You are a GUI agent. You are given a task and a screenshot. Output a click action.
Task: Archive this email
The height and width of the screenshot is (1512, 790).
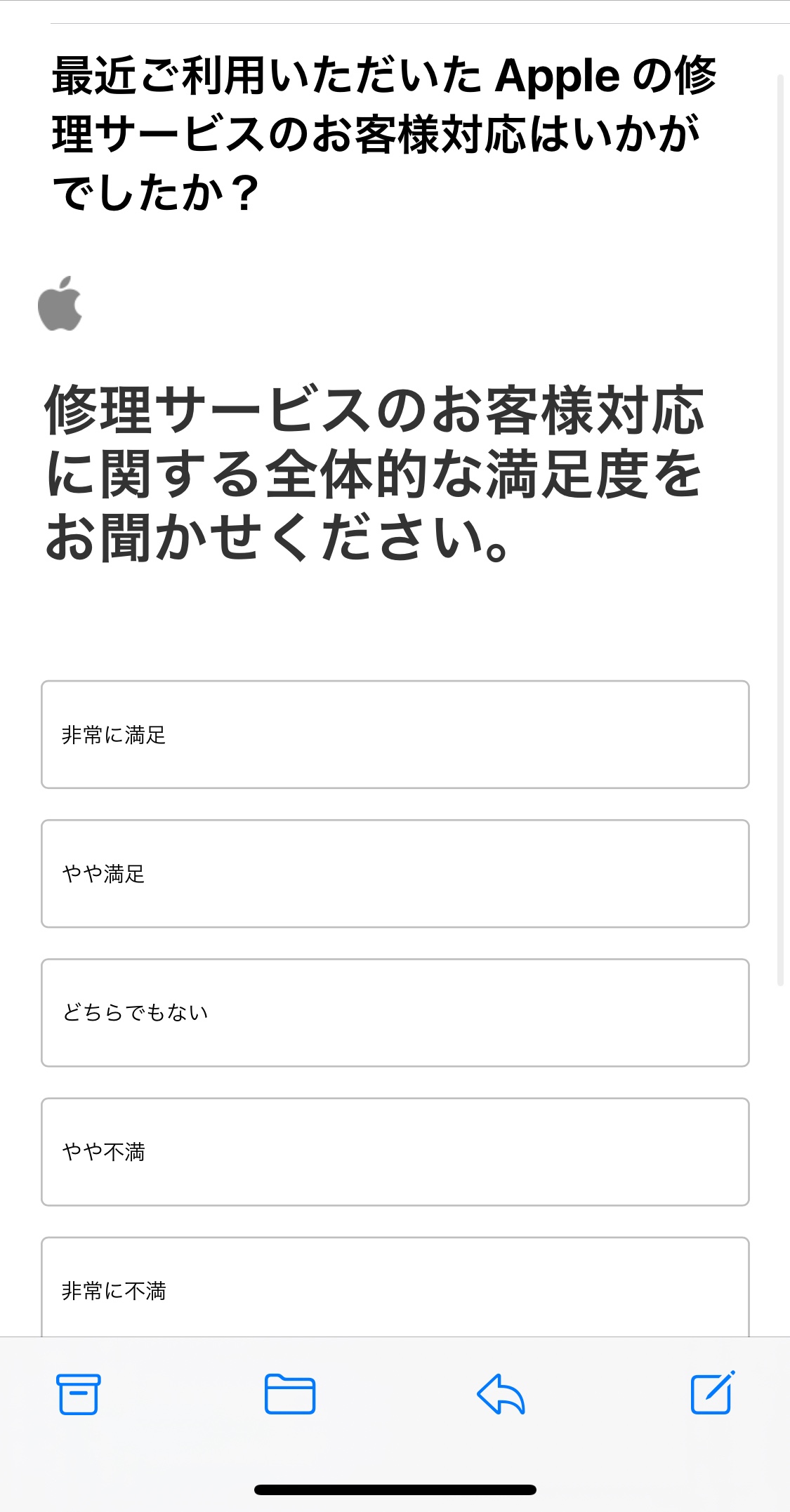point(78,1393)
